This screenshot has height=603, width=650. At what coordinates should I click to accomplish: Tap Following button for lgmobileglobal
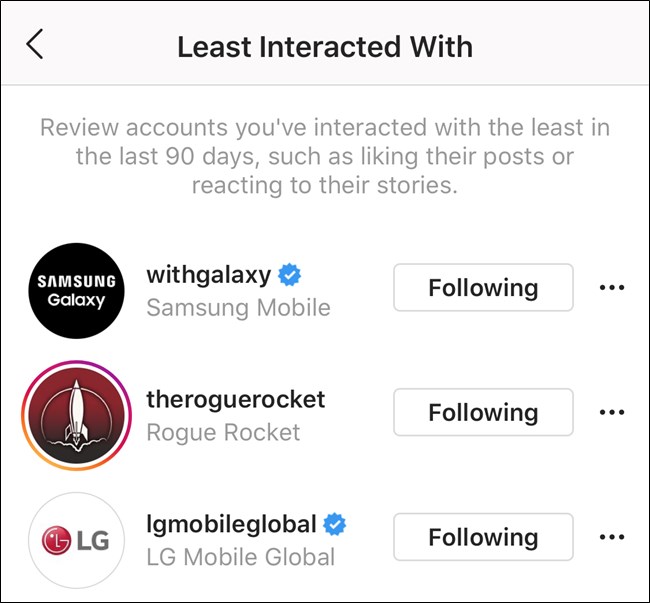[x=483, y=537]
